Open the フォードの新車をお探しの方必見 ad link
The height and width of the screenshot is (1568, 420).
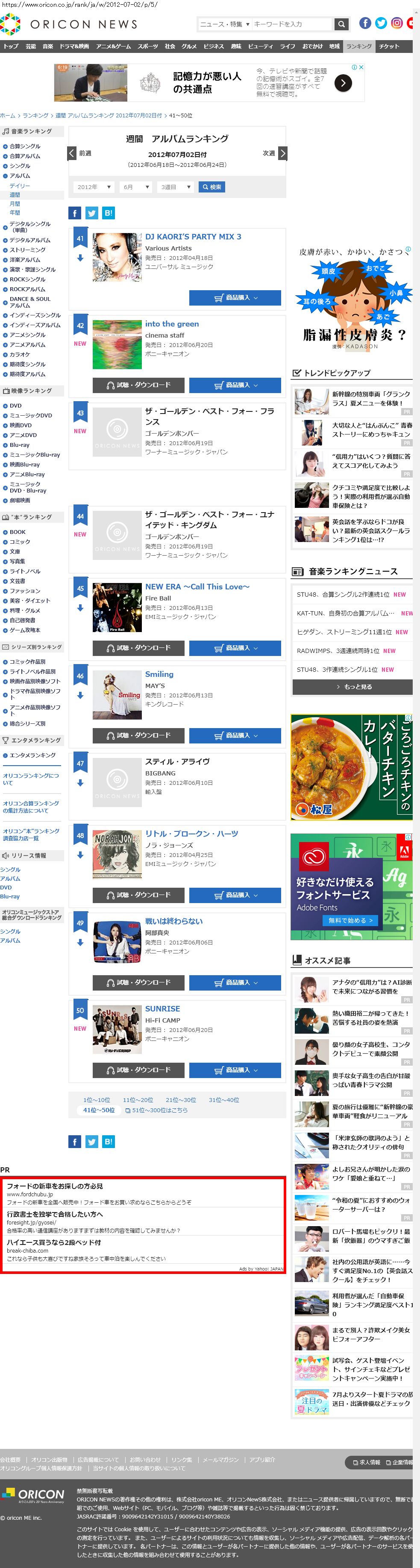(x=55, y=1186)
